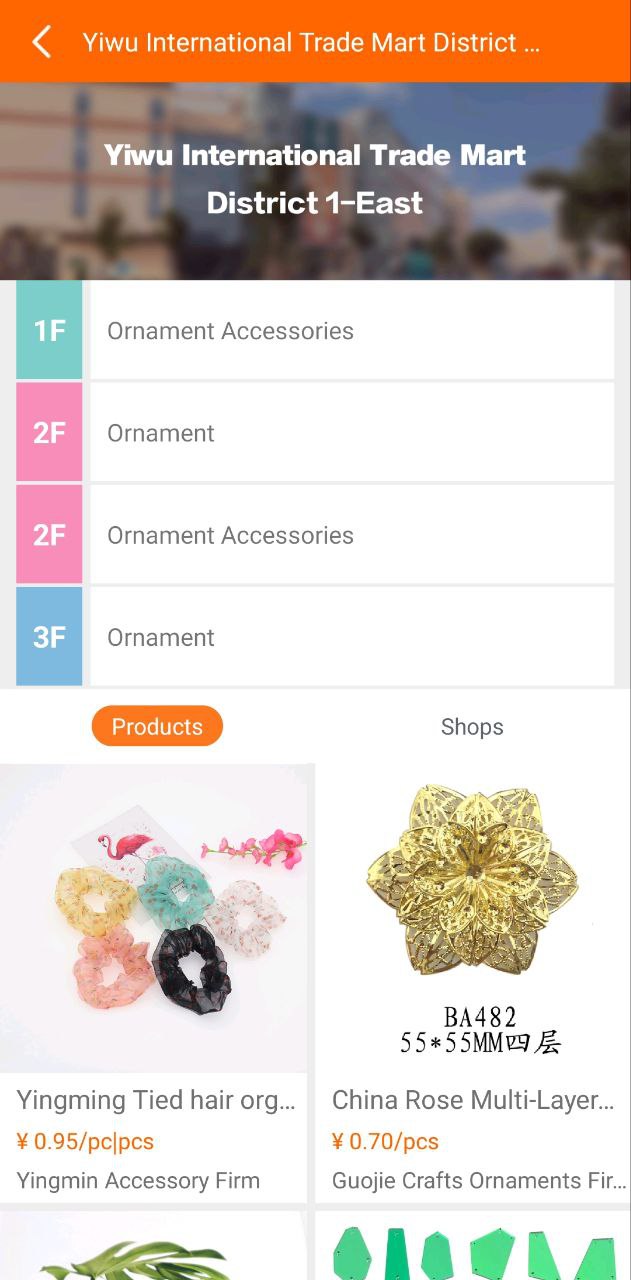Go back using the top arrow
The width and height of the screenshot is (631, 1280).
pos(41,42)
